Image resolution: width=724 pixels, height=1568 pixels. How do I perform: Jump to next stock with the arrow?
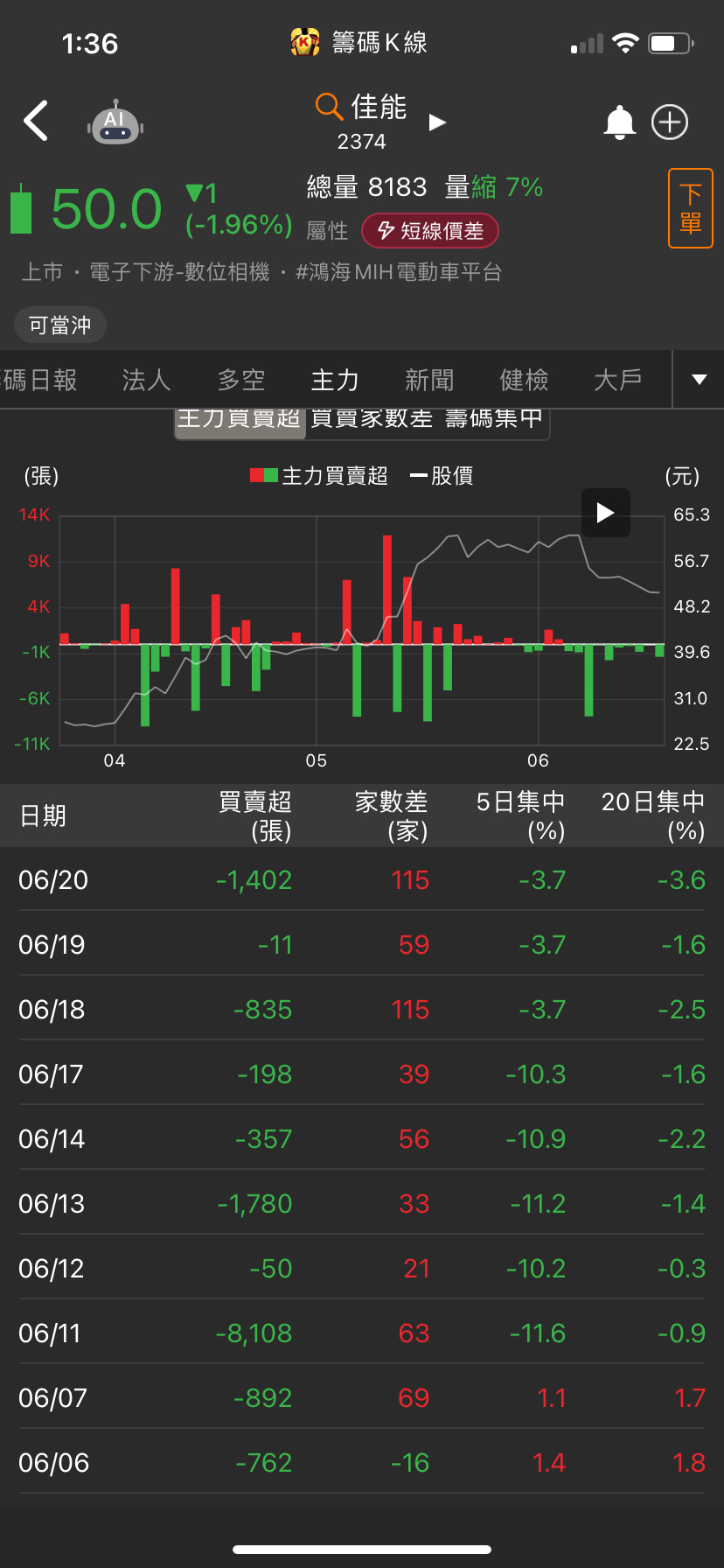437,122
